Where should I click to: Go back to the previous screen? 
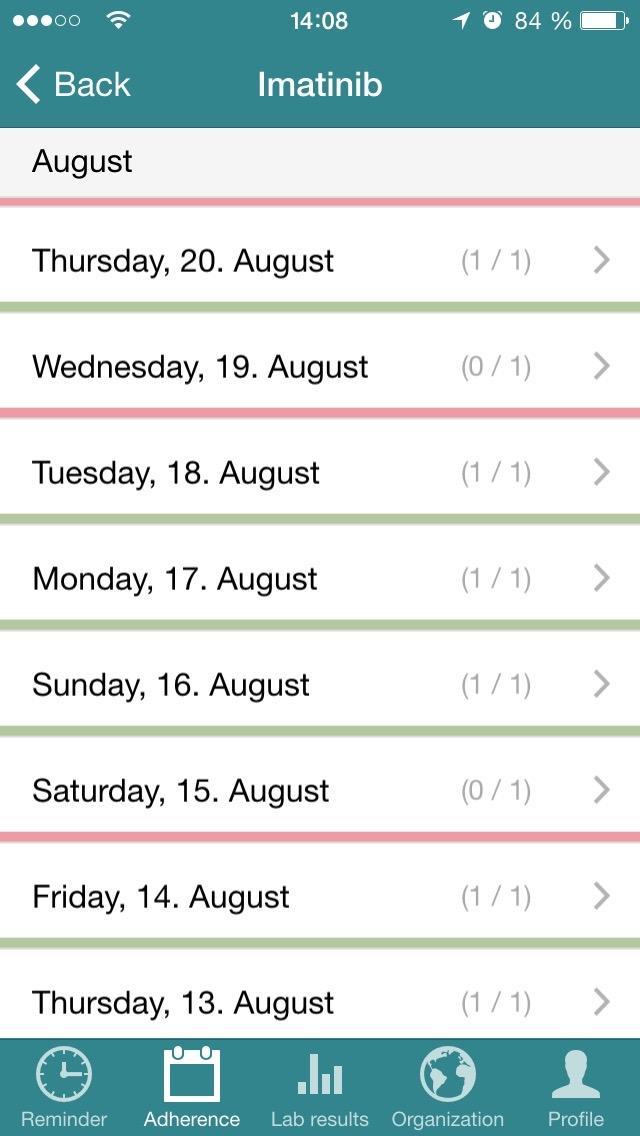pyautogui.click(x=74, y=85)
